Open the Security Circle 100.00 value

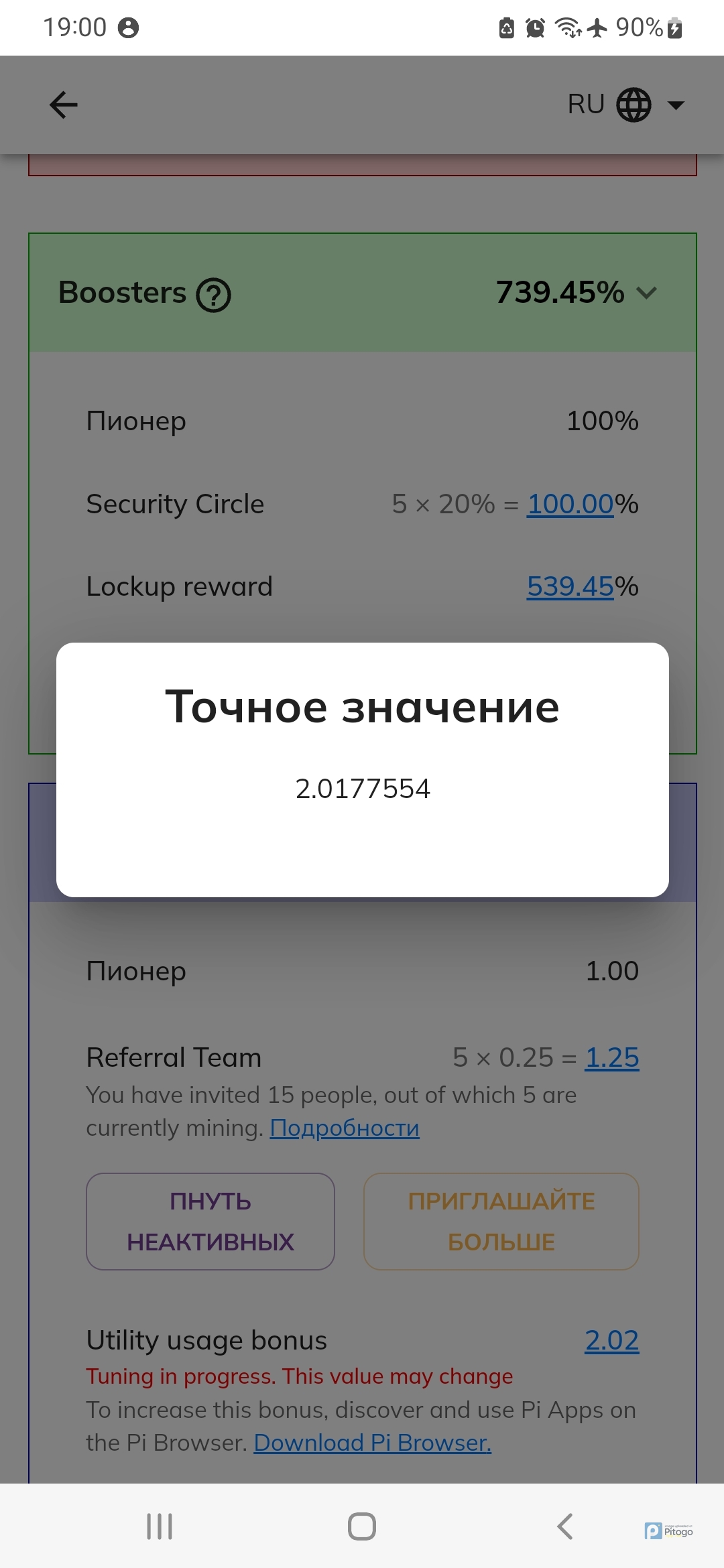click(x=570, y=505)
